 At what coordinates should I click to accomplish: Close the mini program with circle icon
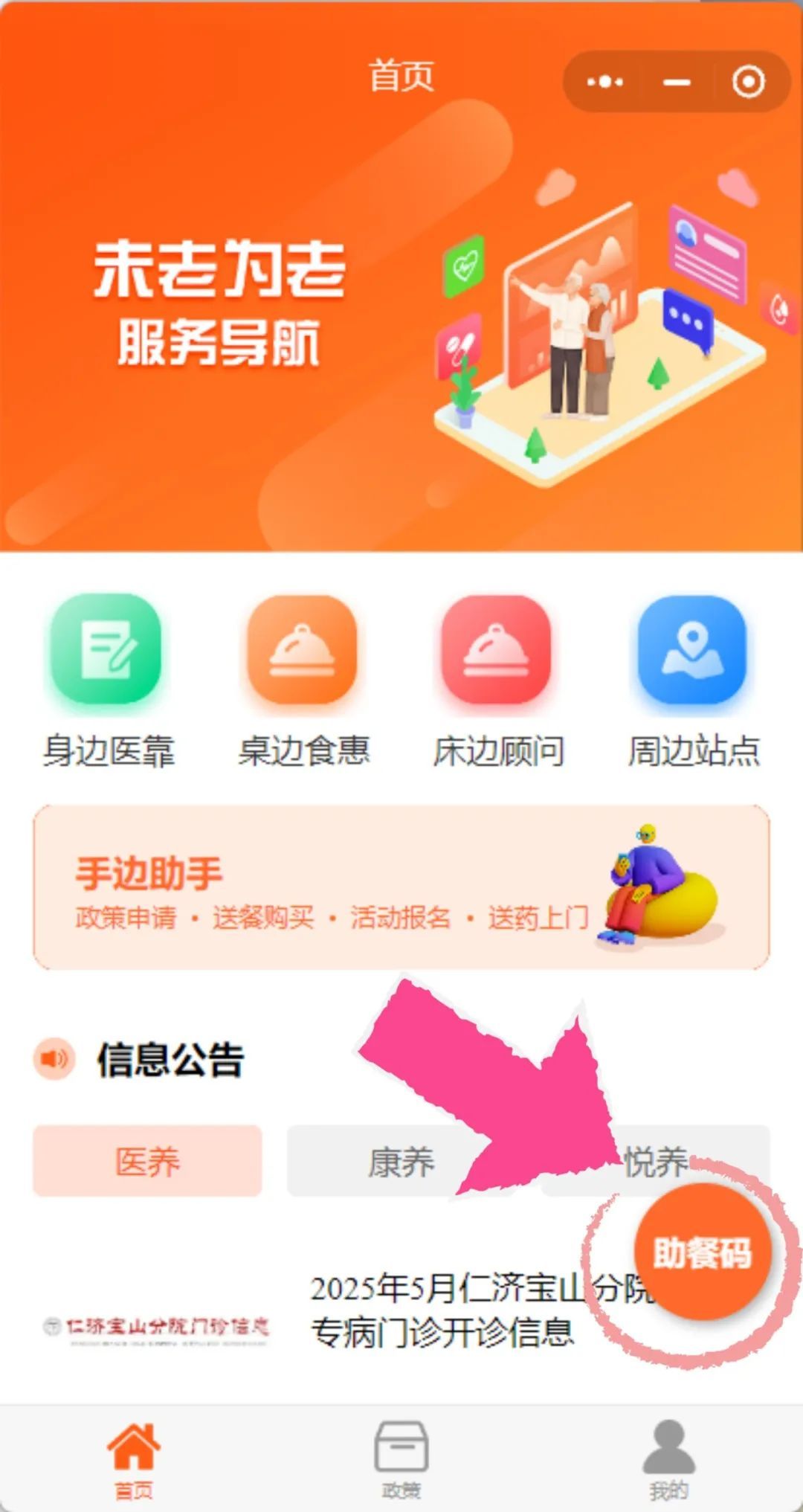coord(748,82)
